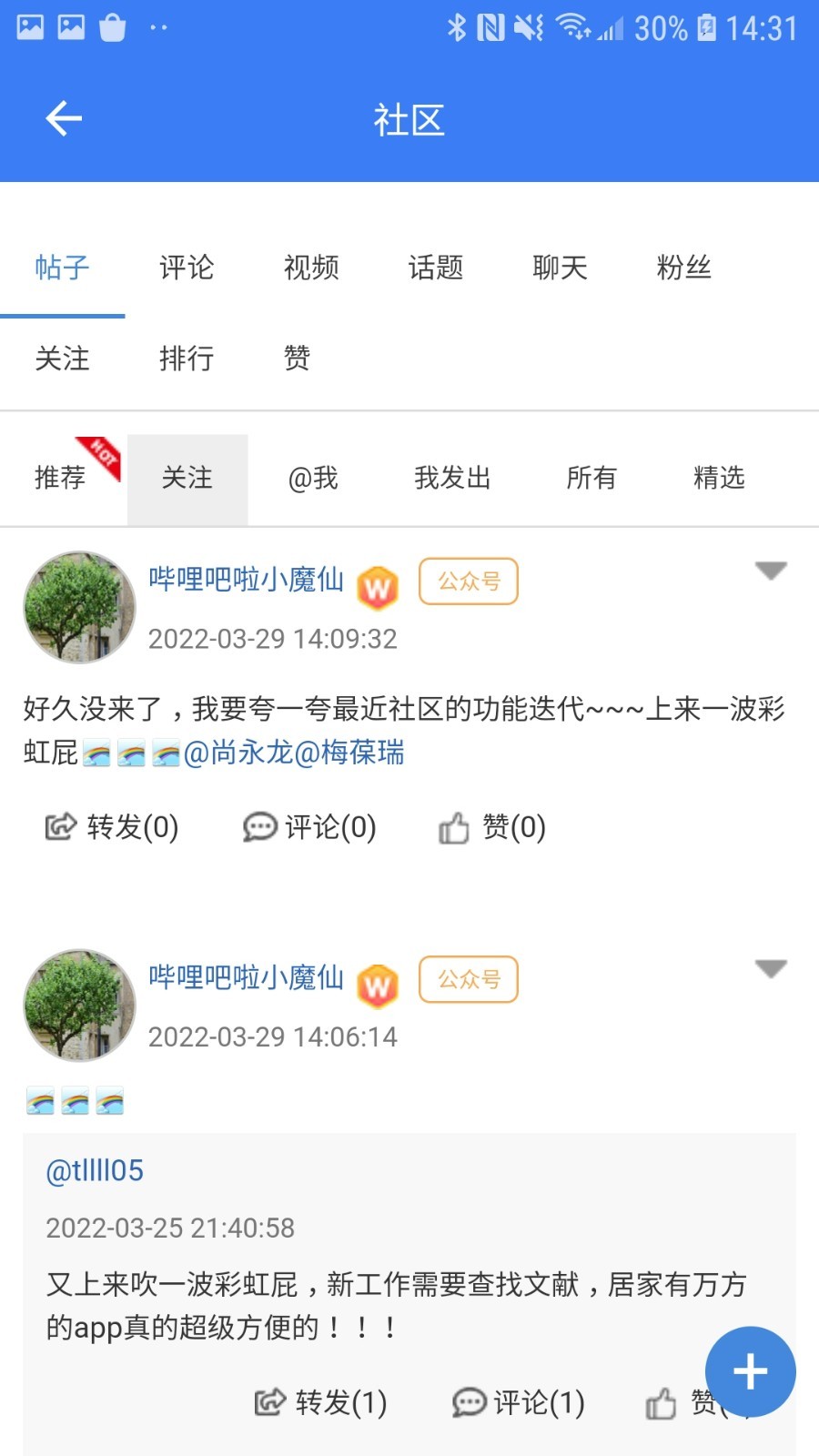
Task: Tap the 赞 (like) thumb icon on first post
Action: click(x=455, y=827)
